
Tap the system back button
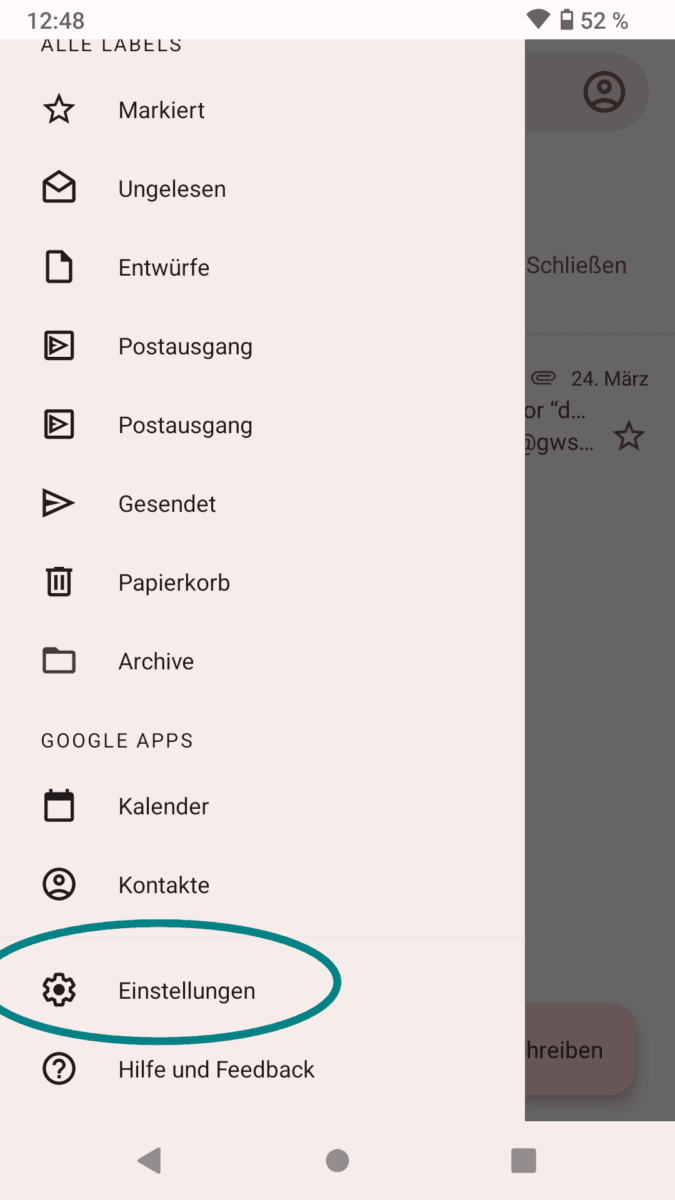coord(149,1160)
